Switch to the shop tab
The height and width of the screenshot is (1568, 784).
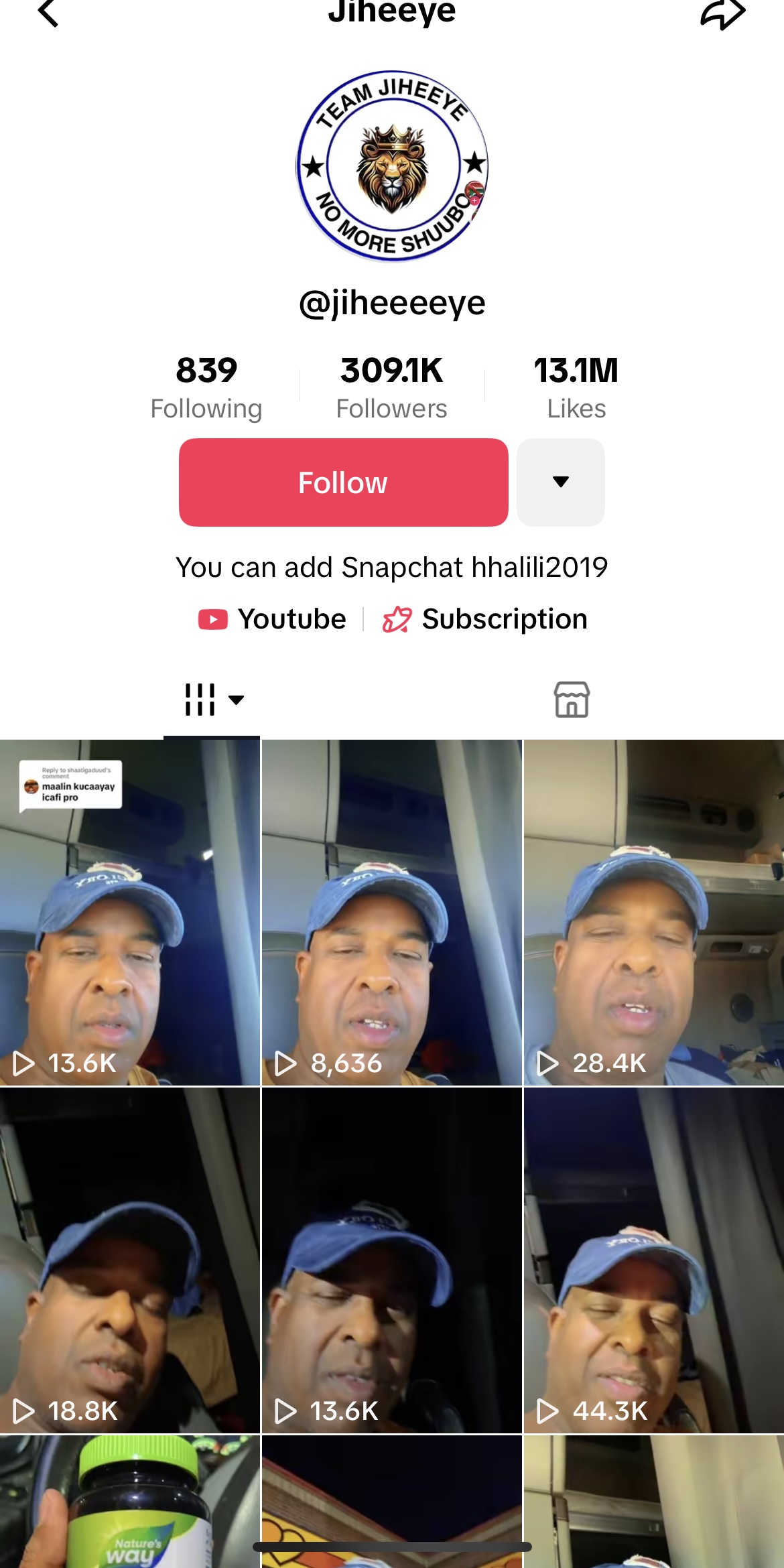[572, 700]
